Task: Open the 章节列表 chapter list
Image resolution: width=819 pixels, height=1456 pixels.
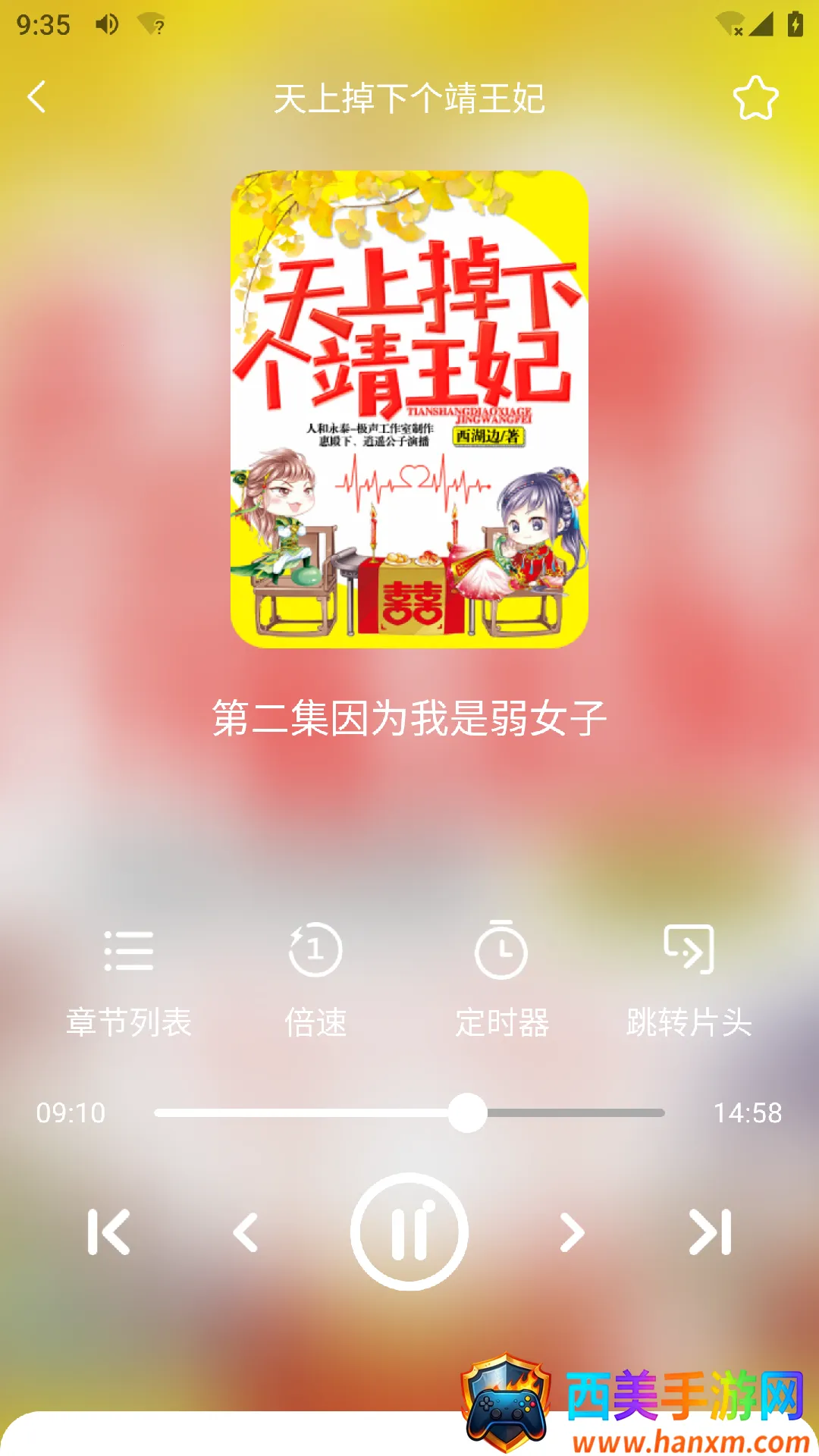Action: (x=128, y=979)
